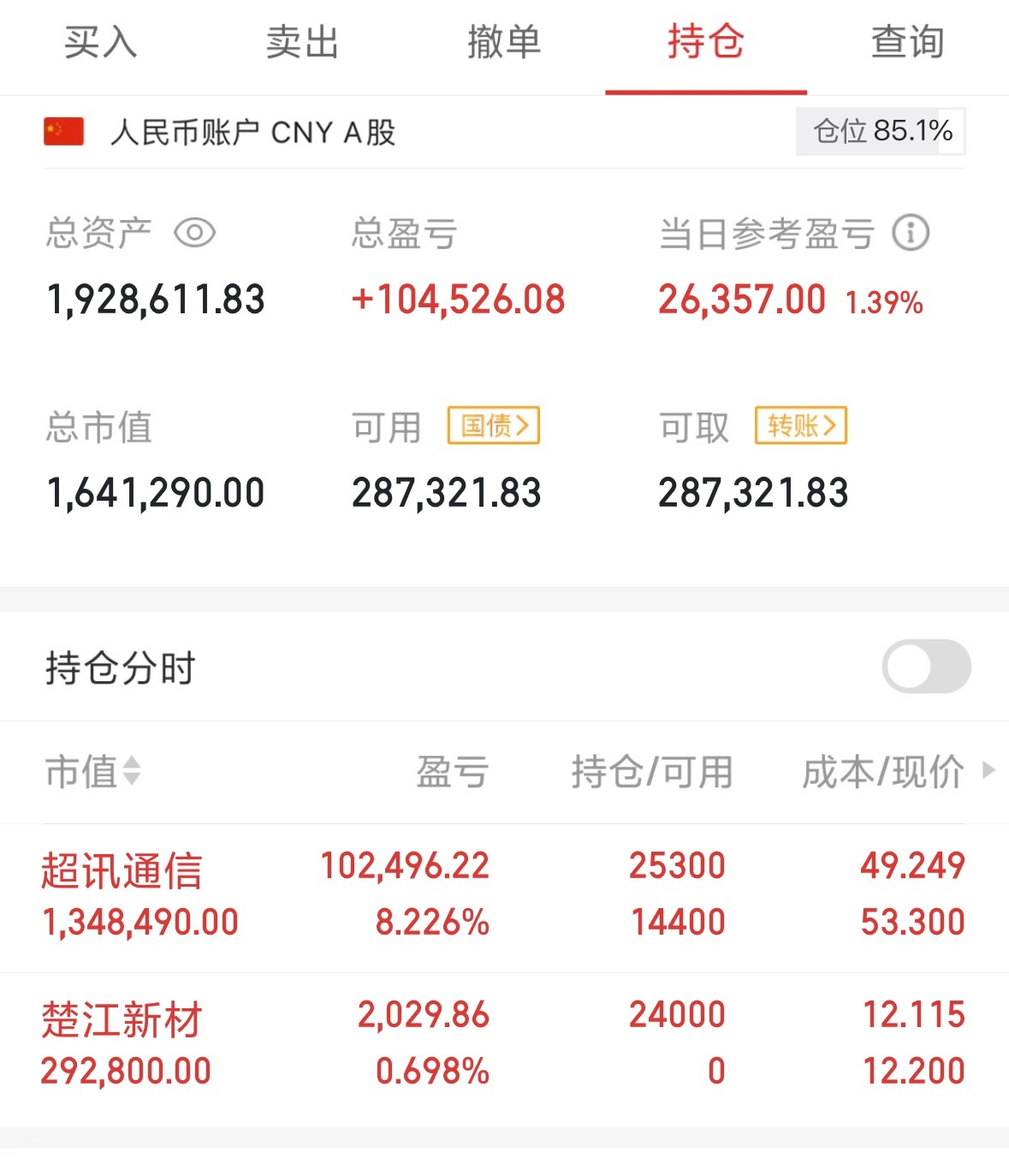The height and width of the screenshot is (1176, 1009).
Task: Sort holdings by 市值
Action: pyautogui.click(x=92, y=771)
